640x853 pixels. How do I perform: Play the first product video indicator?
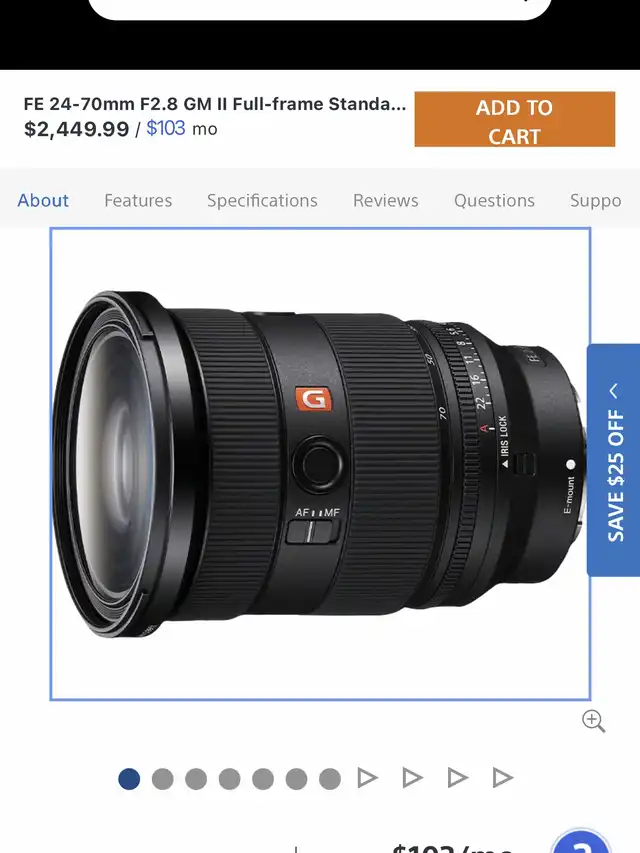(x=368, y=778)
